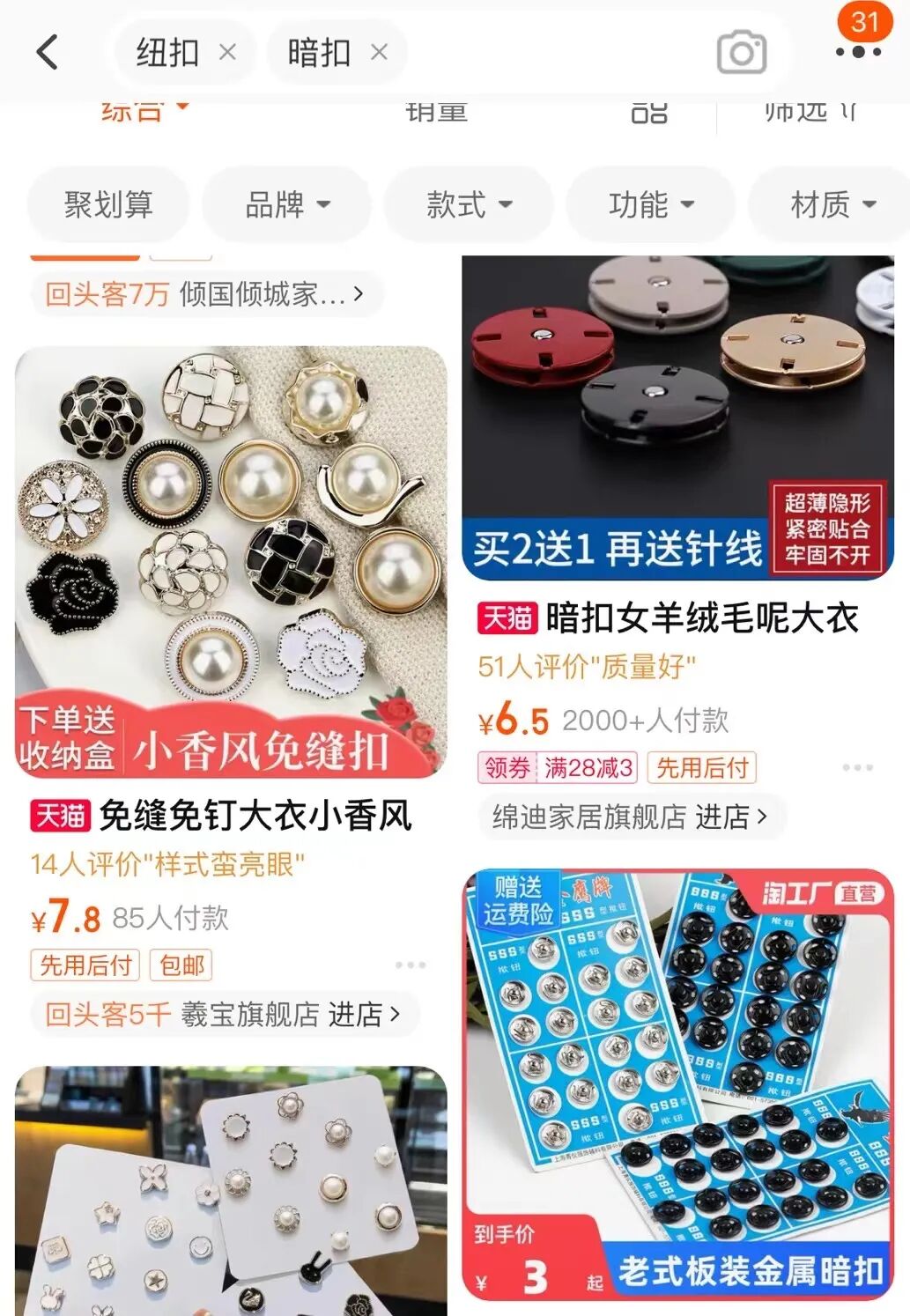
Task: Open the 小香风免缝扣 product image
Action: coord(231,562)
